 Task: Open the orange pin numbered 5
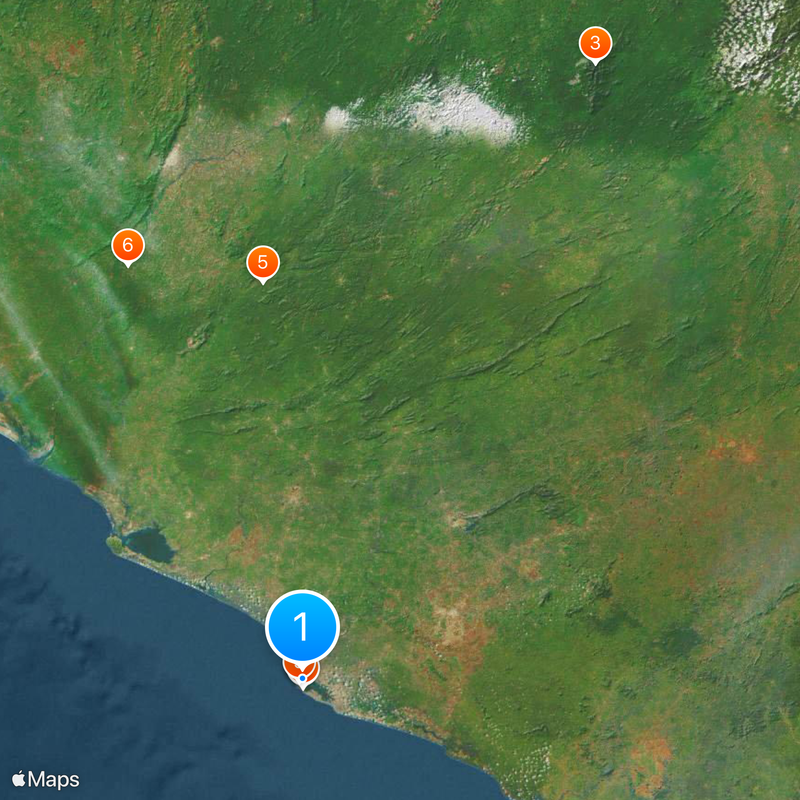(x=263, y=263)
